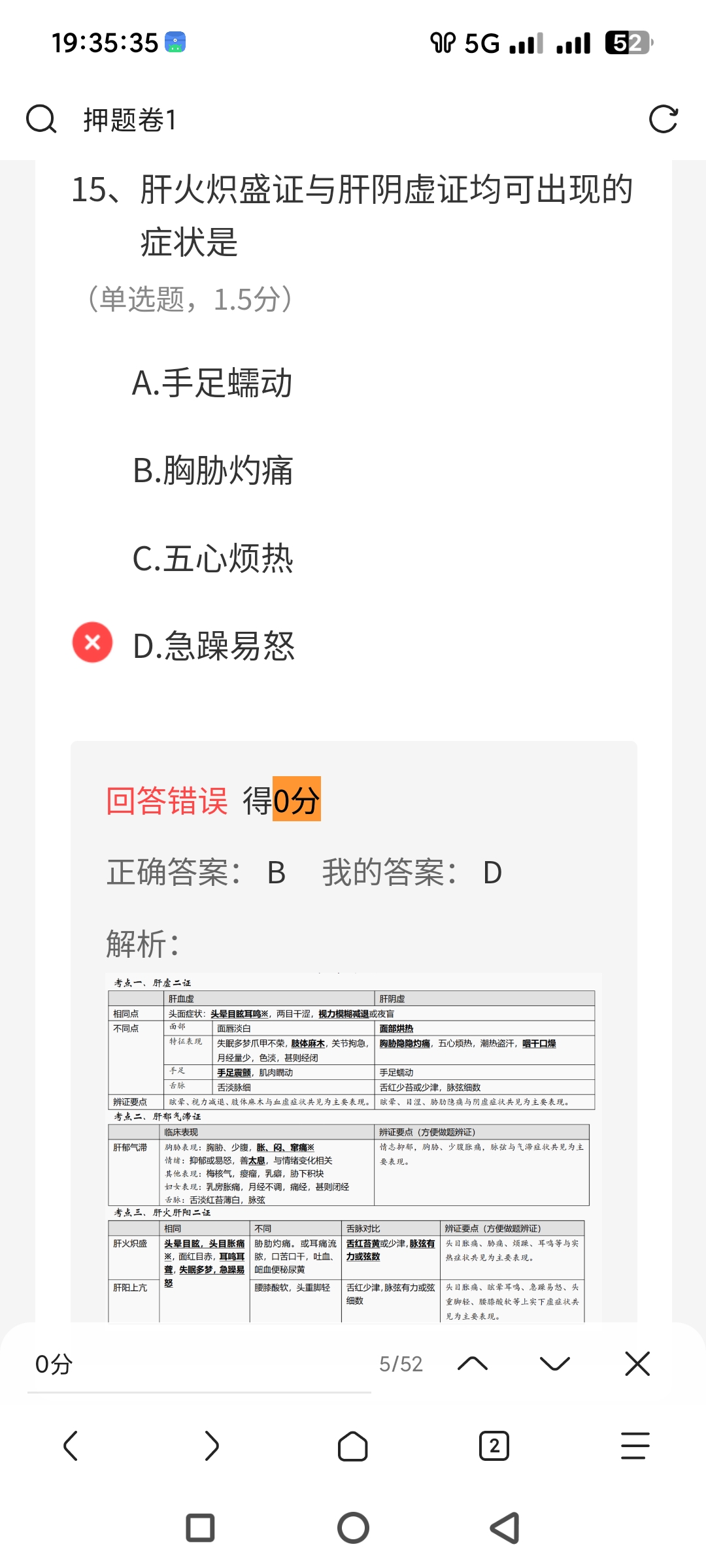Jump to the next search match
The image size is (706, 1568).
(555, 1364)
